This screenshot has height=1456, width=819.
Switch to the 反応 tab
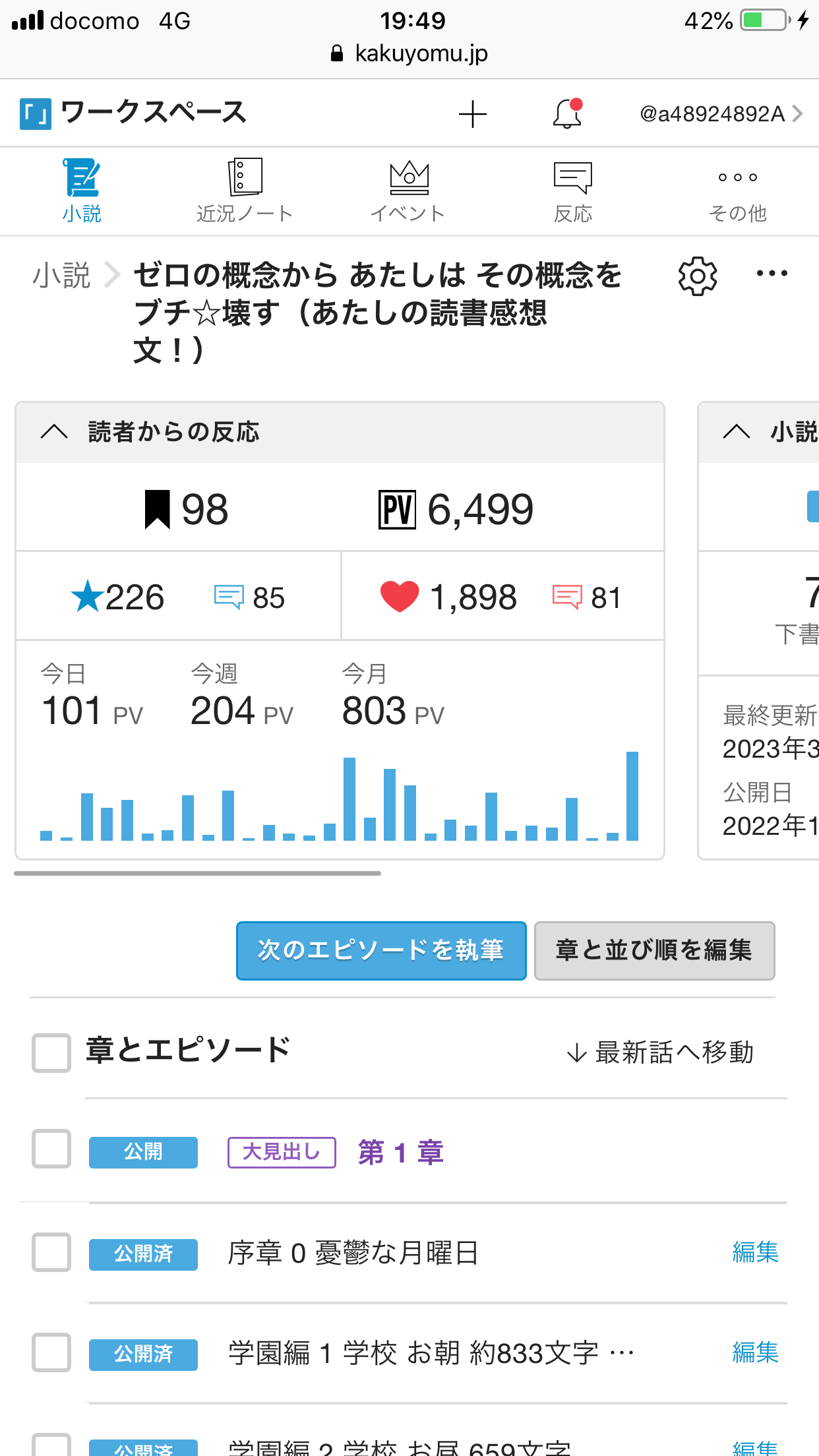click(x=572, y=191)
